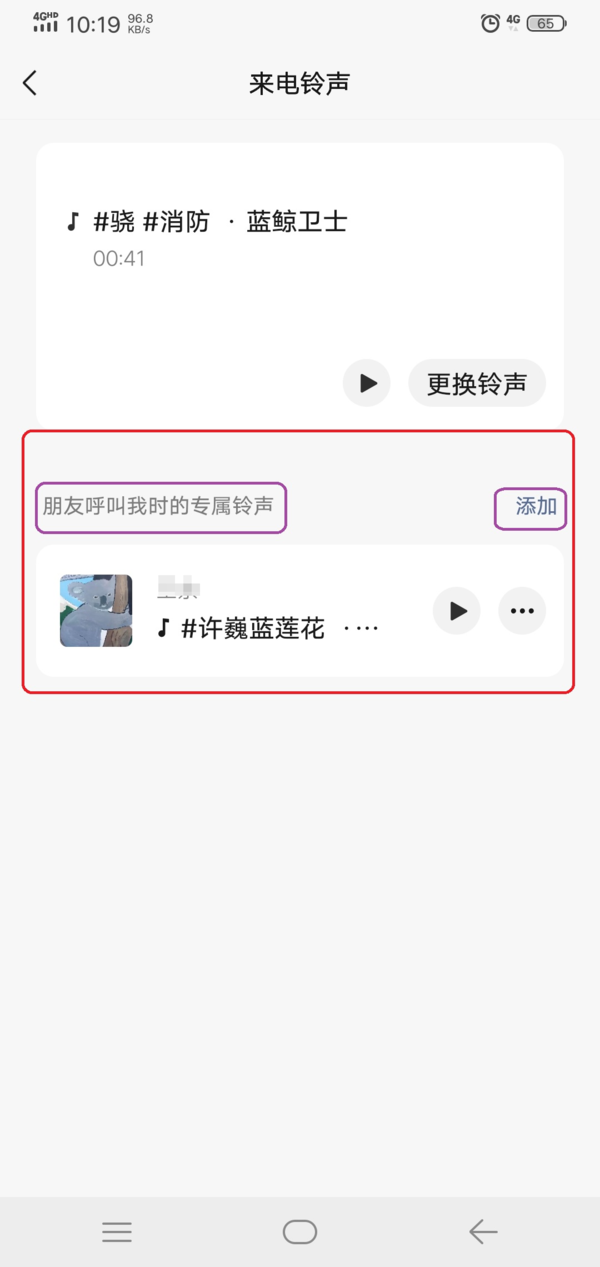Play the 许巍蓝莲花 ringtone

pyautogui.click(x=457, y=611)
